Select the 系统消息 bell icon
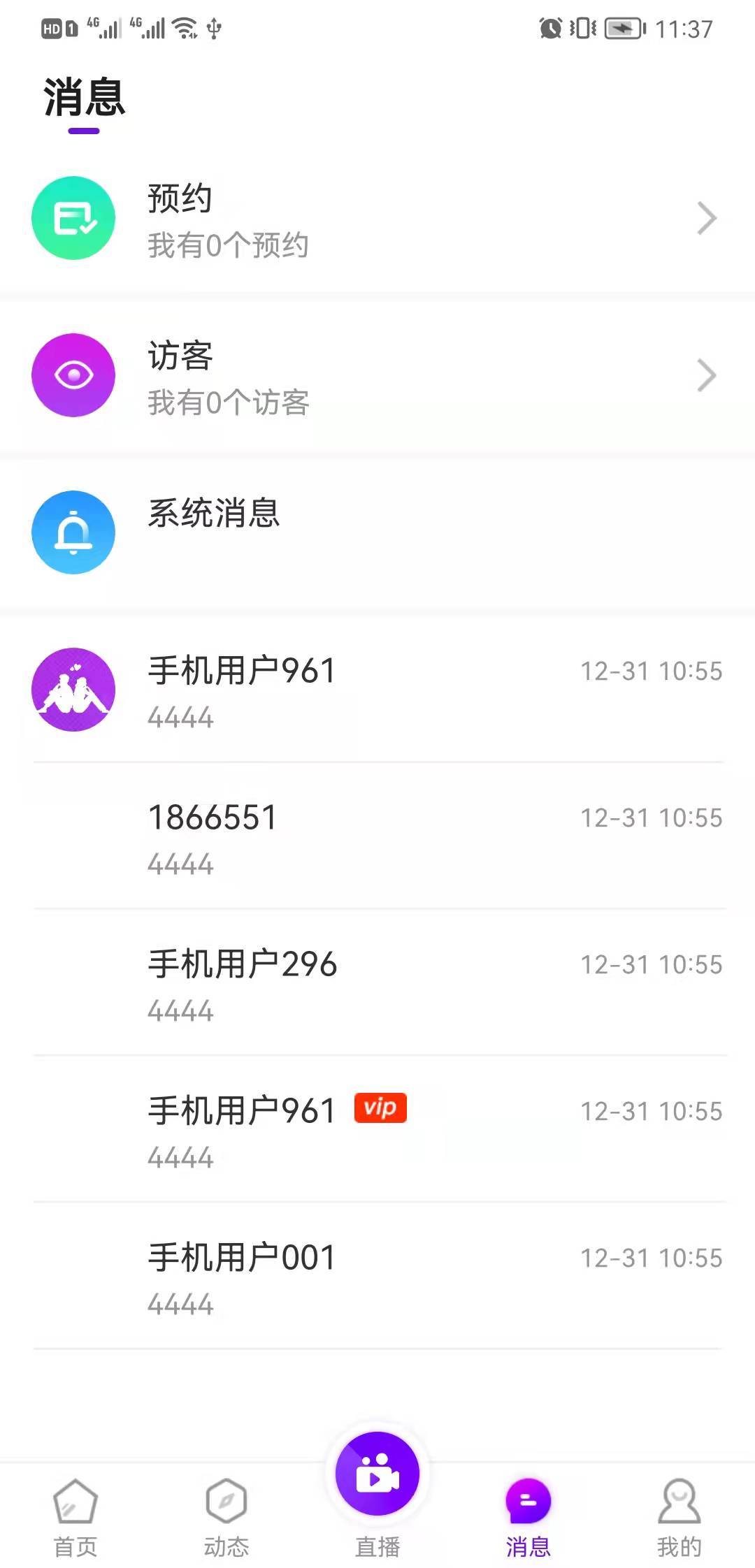Viewport: 755px width, 1568px height. pos(73,532)
